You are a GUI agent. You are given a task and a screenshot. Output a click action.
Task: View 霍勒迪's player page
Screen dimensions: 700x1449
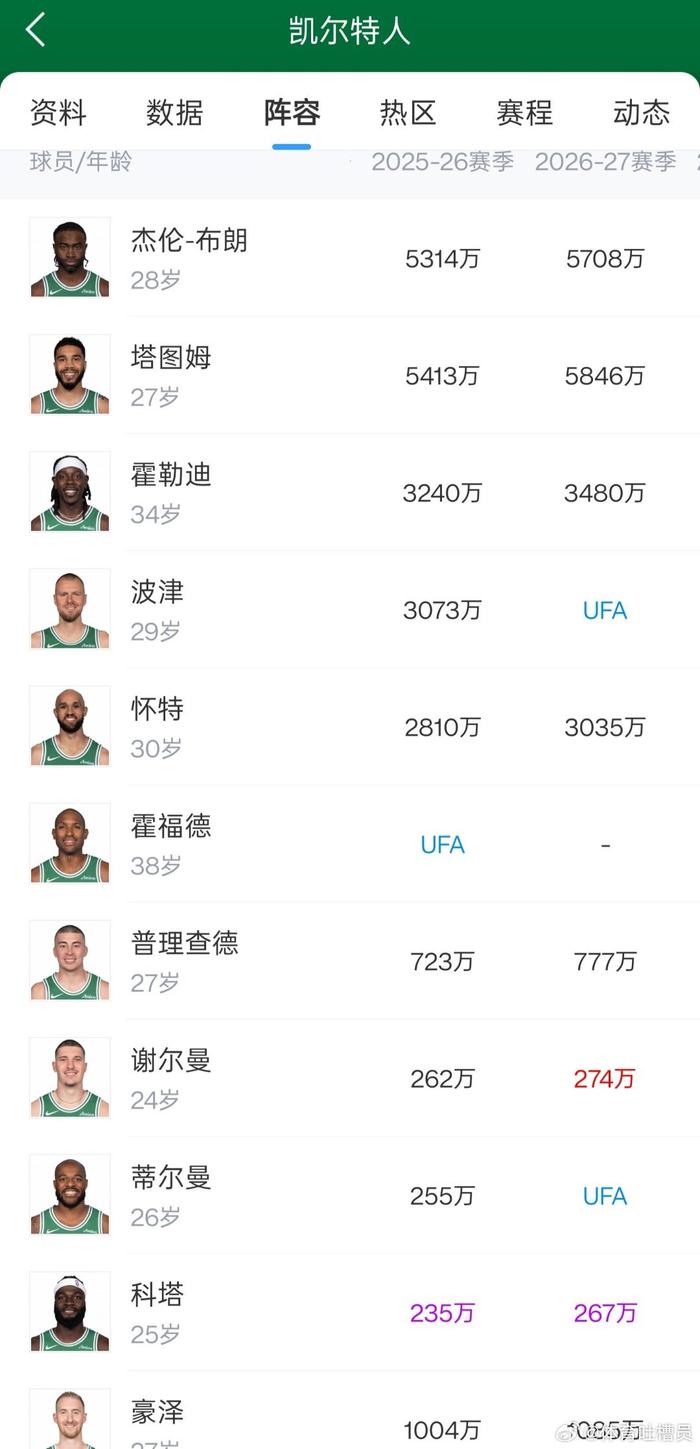(x=350, y=492)
